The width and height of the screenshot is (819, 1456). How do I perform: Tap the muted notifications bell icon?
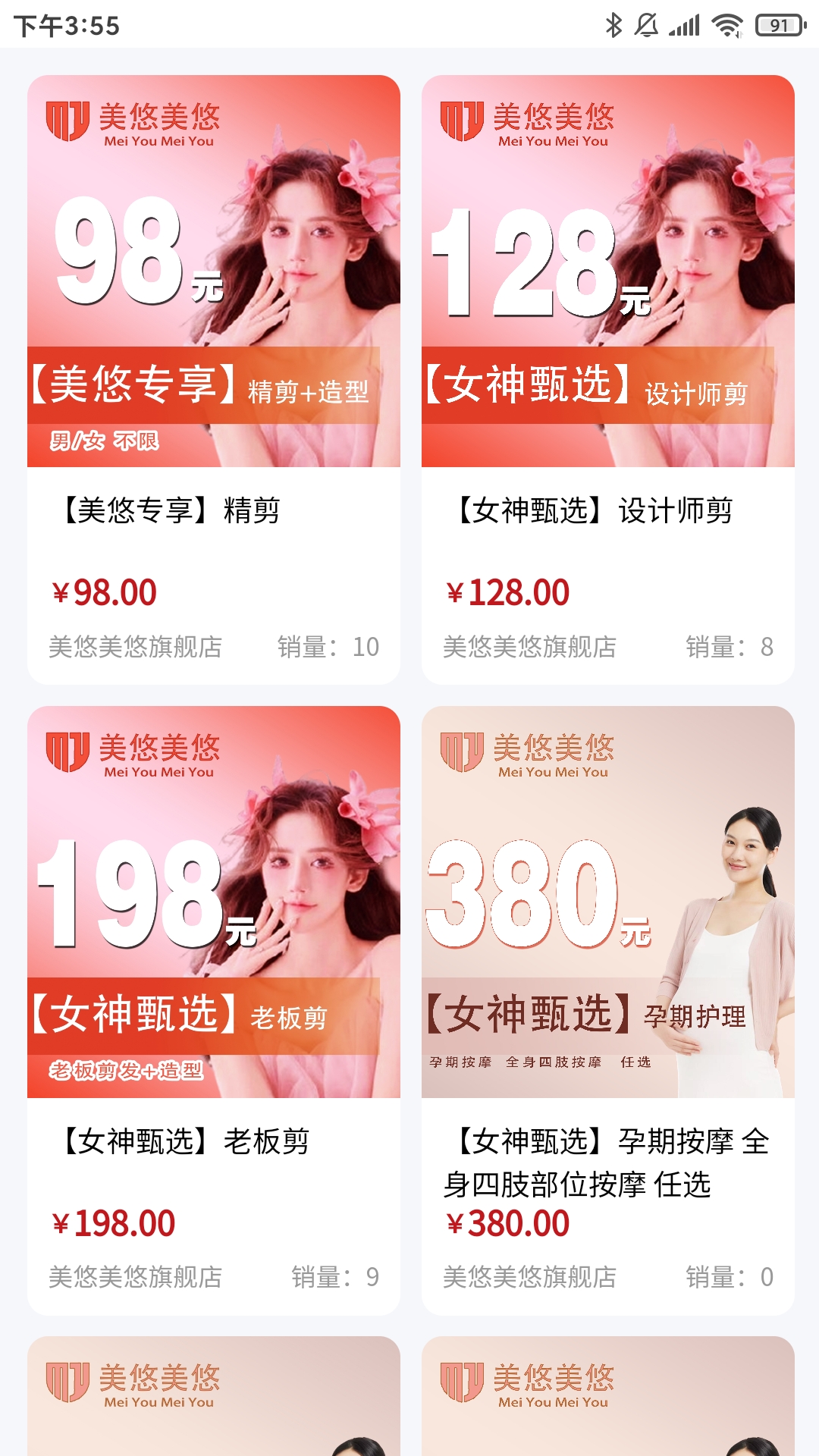click(648, 24)
